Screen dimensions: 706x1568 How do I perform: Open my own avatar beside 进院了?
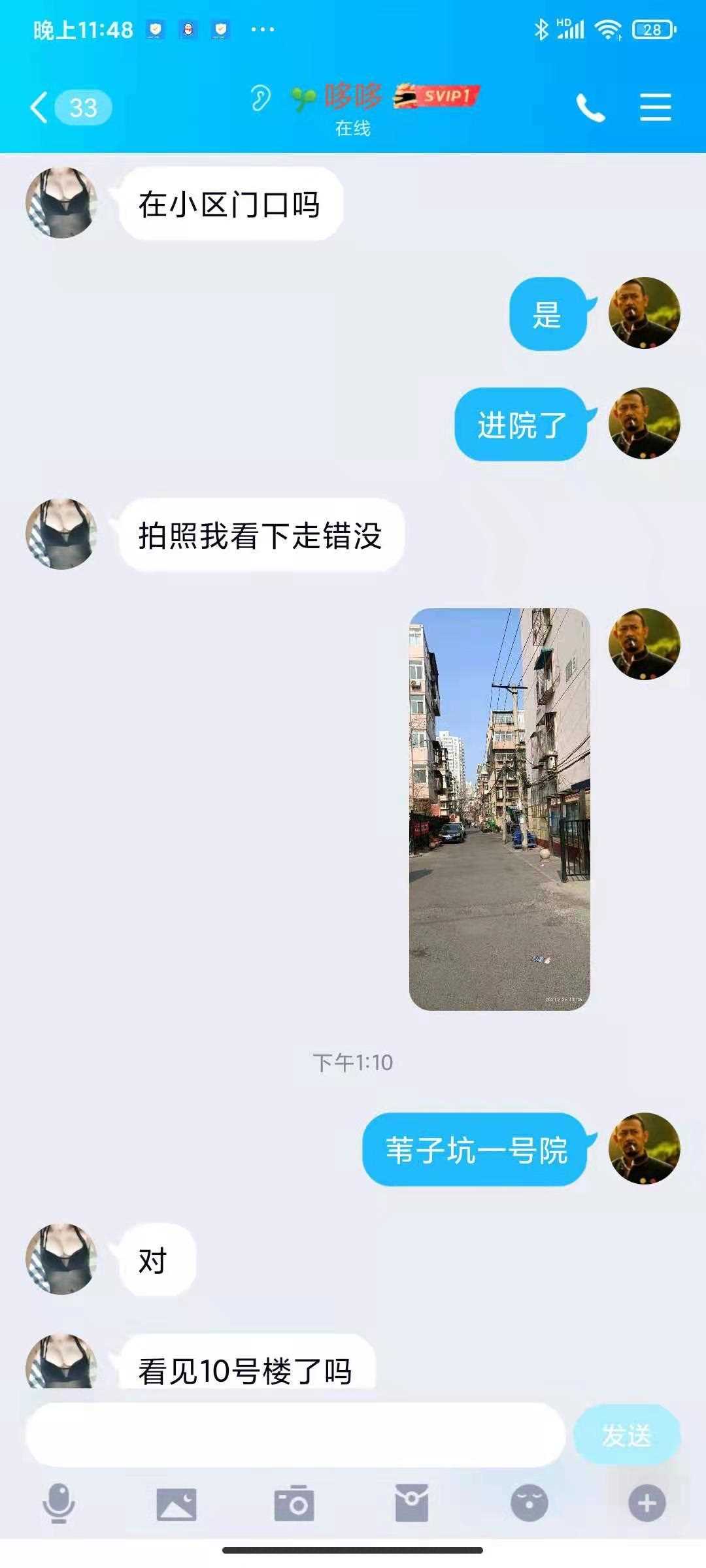click(645, 423)
